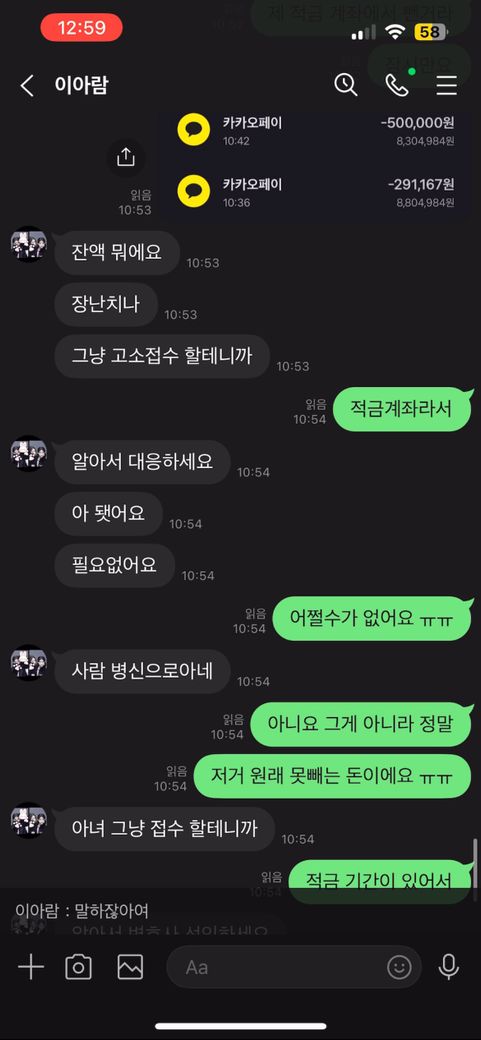Record a voice message with the microphone

point(449,967)
